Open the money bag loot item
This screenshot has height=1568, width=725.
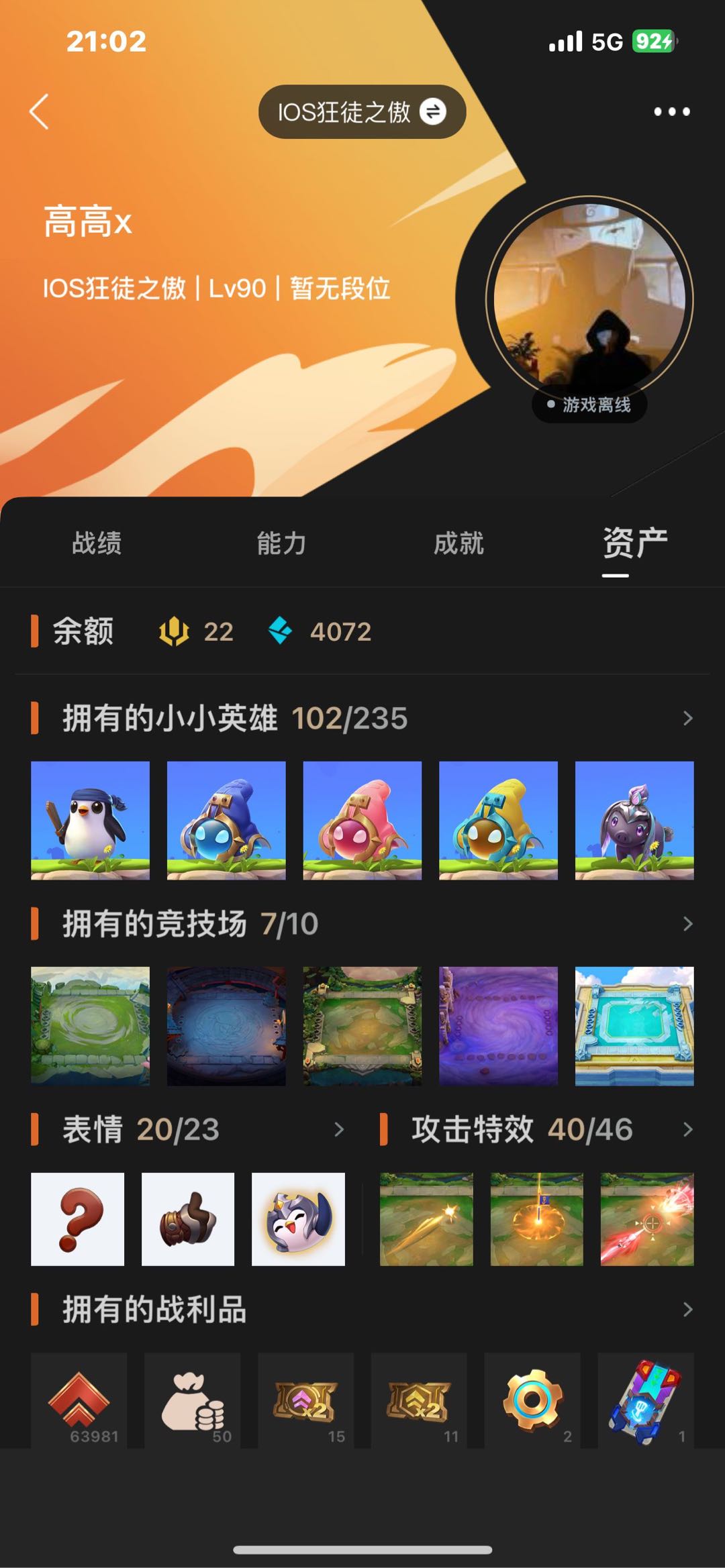192,1400
